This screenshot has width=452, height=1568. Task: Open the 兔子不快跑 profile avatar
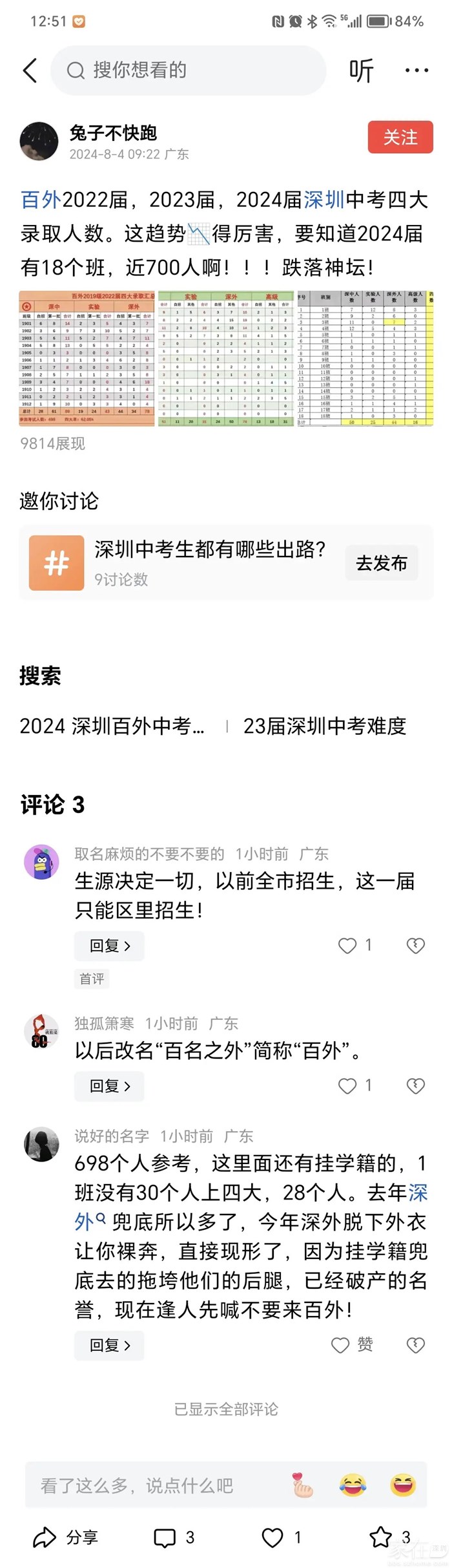39,141
